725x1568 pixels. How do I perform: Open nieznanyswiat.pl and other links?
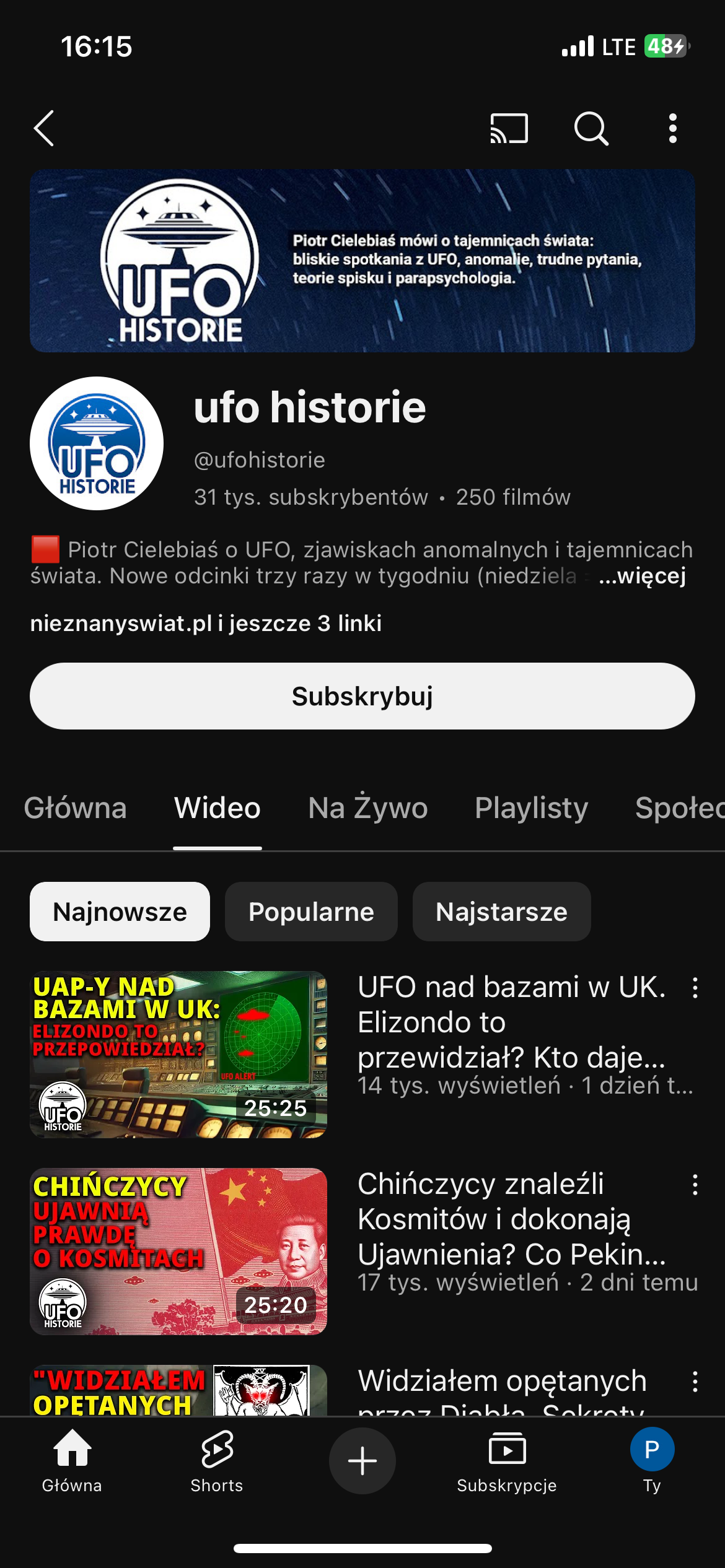click(x=206, y=623)
